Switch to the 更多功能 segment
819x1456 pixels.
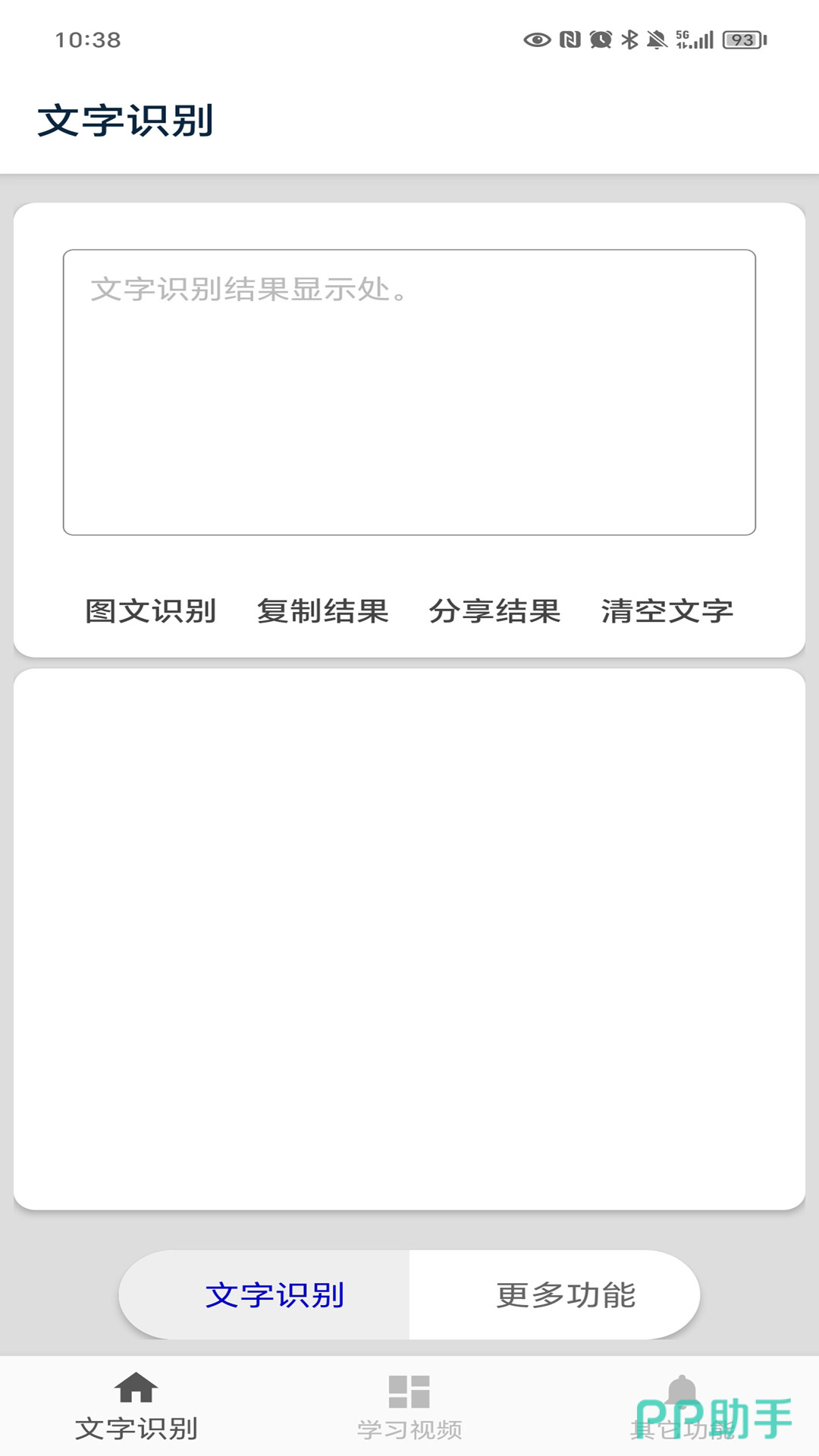(566, 1295)
